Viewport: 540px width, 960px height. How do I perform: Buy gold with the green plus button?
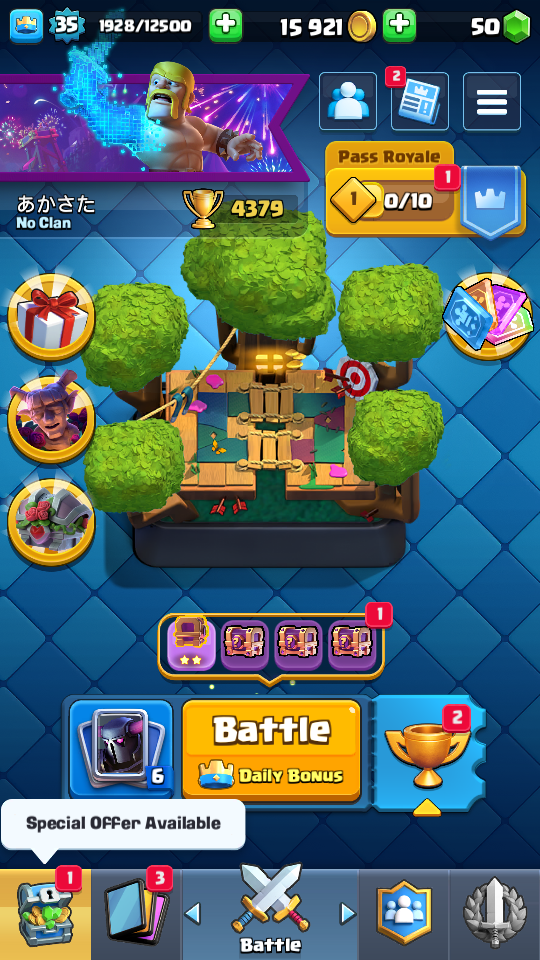(399, 26)
